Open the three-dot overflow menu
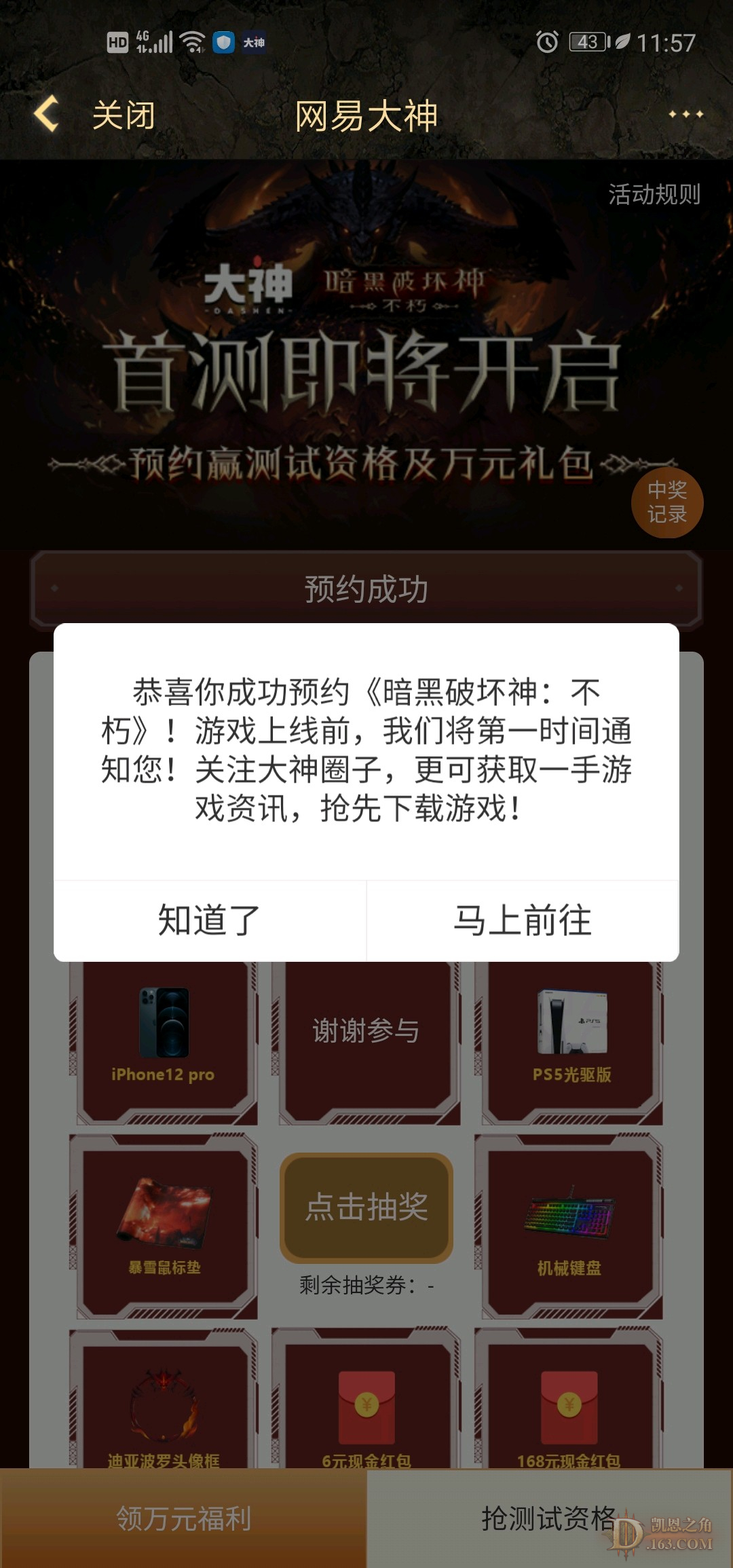Image resolution: width=733 pixels, height=1568 pixels. (685, 114)
